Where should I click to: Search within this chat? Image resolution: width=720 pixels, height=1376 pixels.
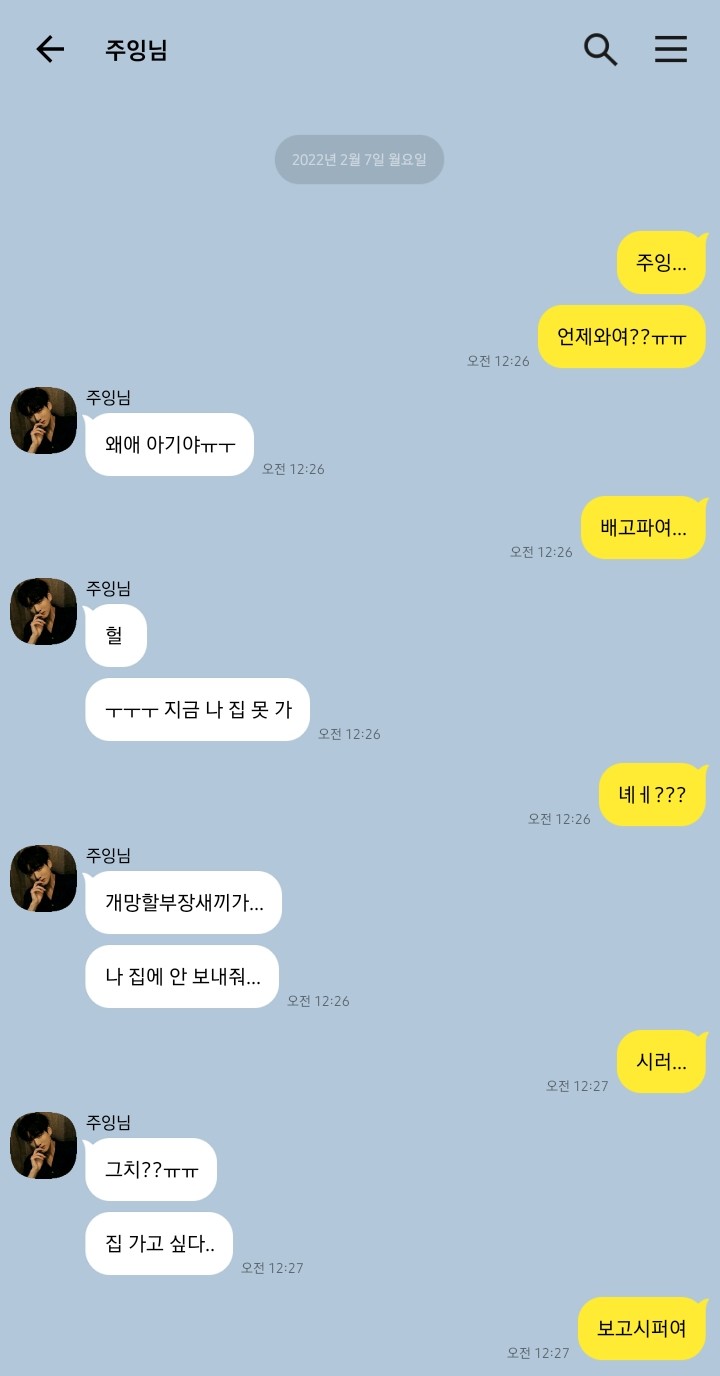[x=600, y=49]
